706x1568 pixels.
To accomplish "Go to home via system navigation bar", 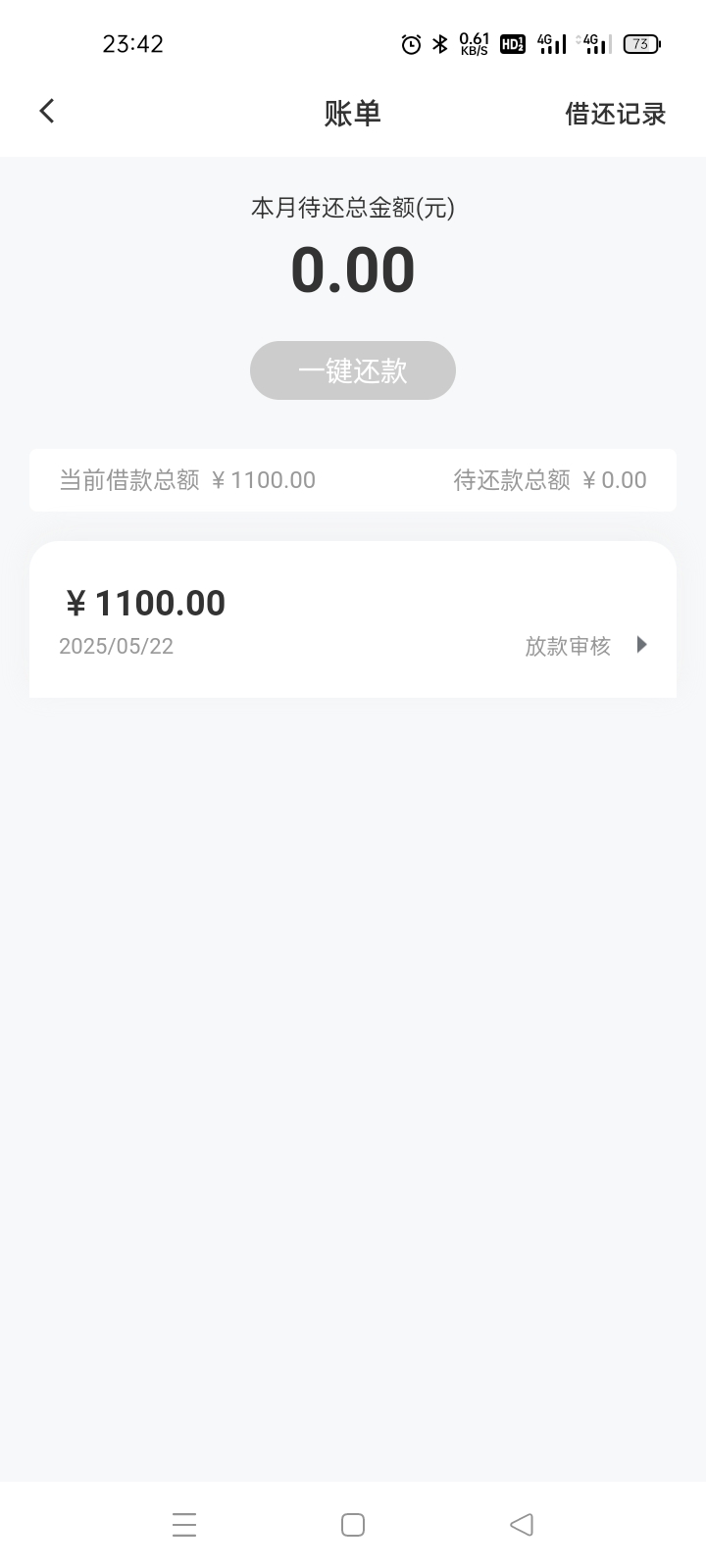I will (353, 1525).
